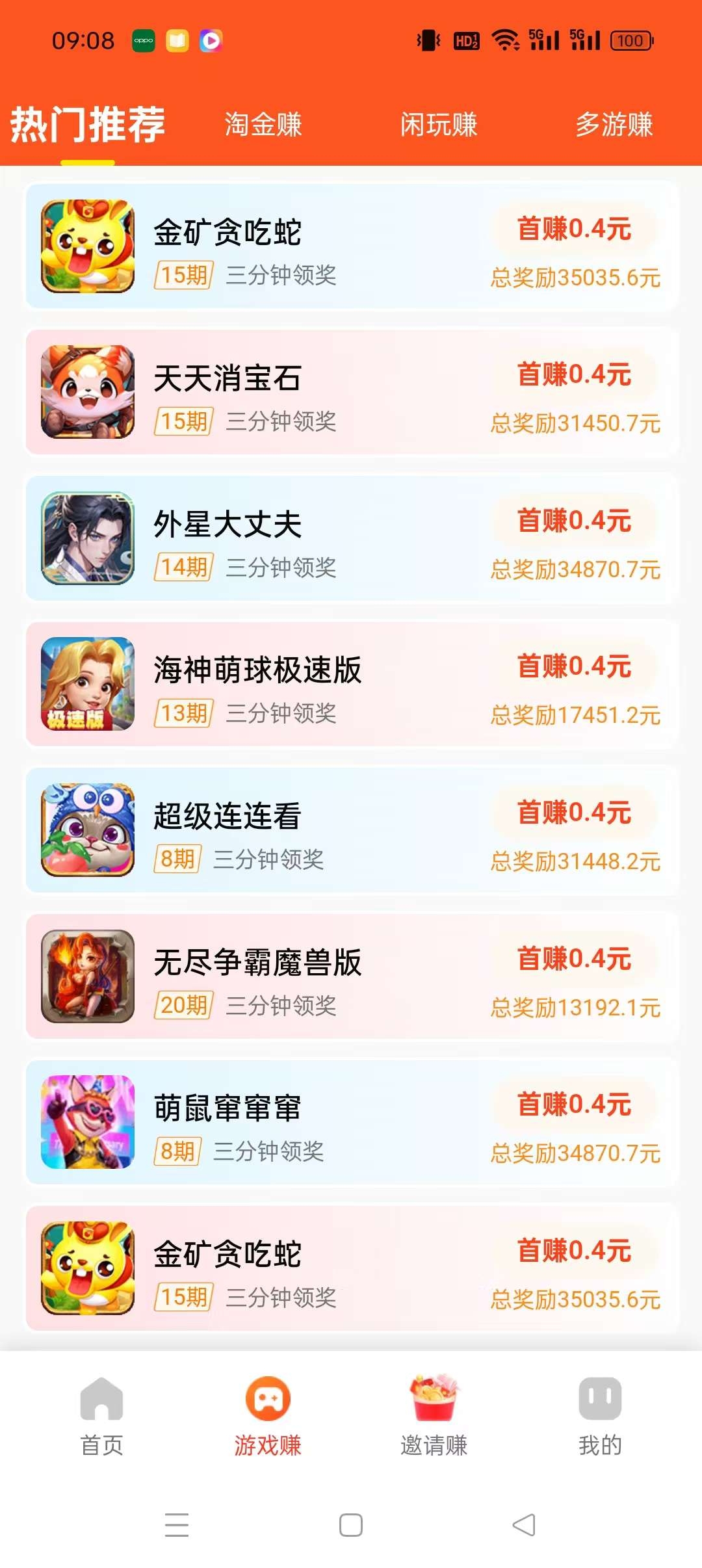Open the 天天消宝石 game card
702x1568 pixels.
tap(352, 392)
